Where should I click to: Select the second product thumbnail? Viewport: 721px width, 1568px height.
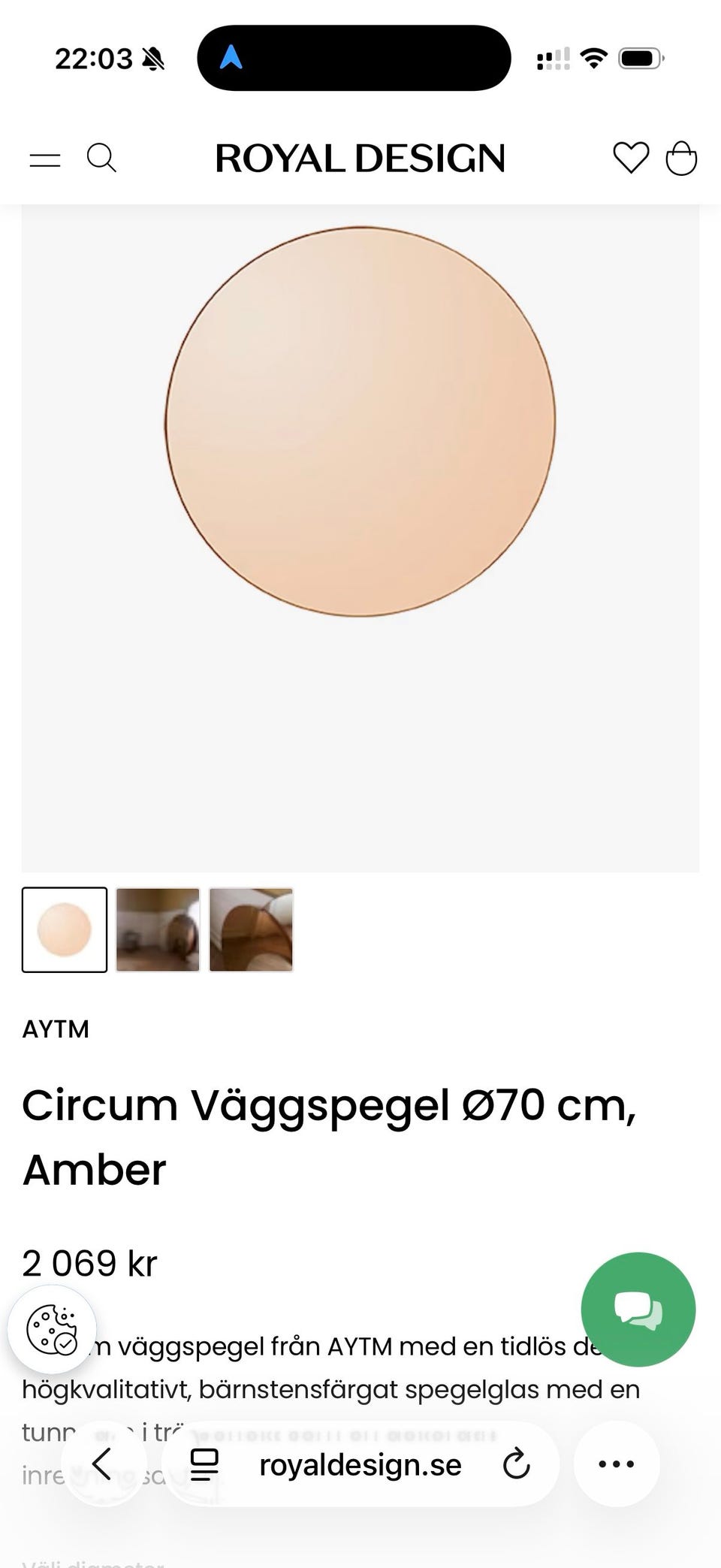[x=158, y=929]
